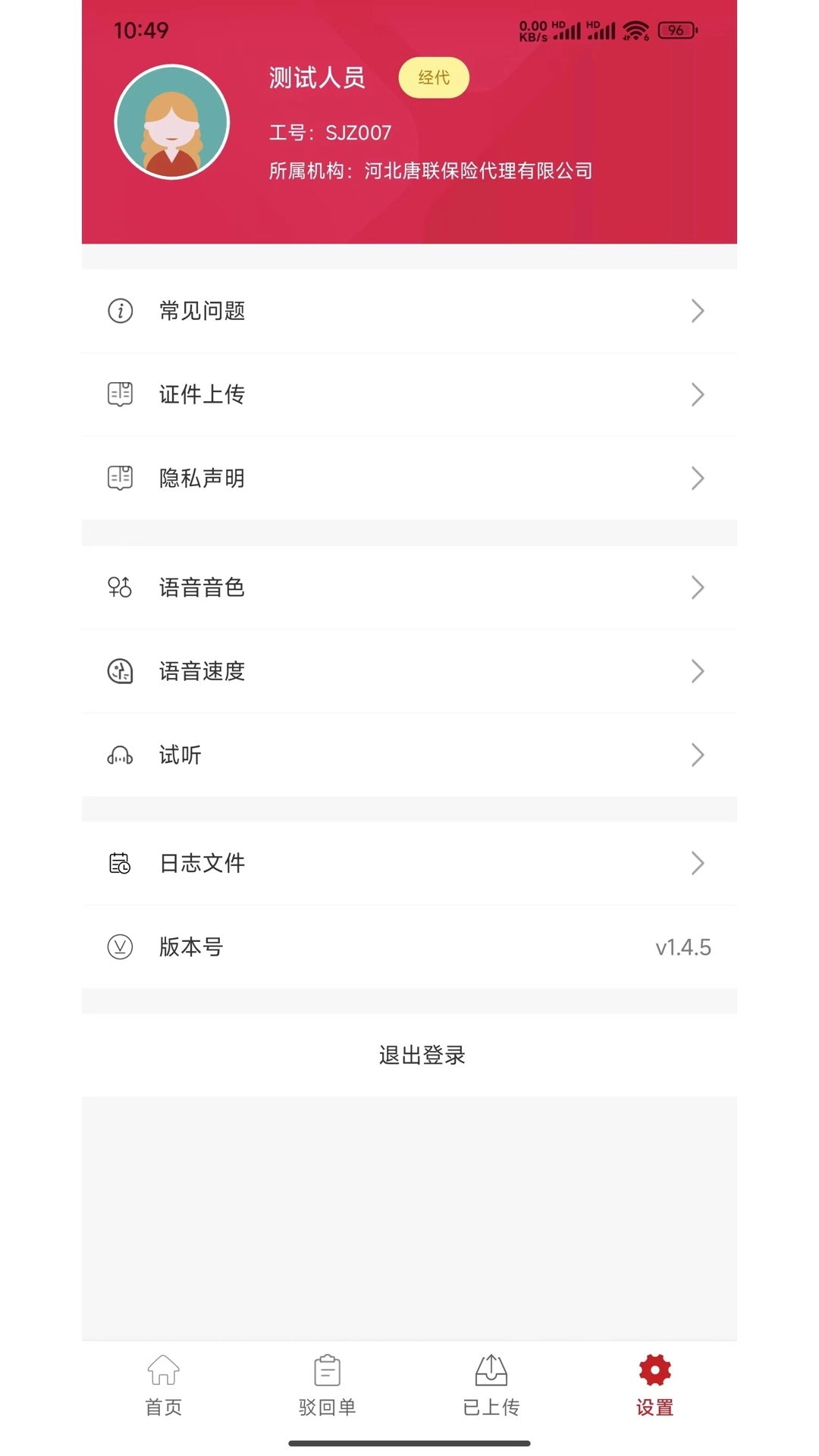Expand the 试听 row chevron

point(698,755)
